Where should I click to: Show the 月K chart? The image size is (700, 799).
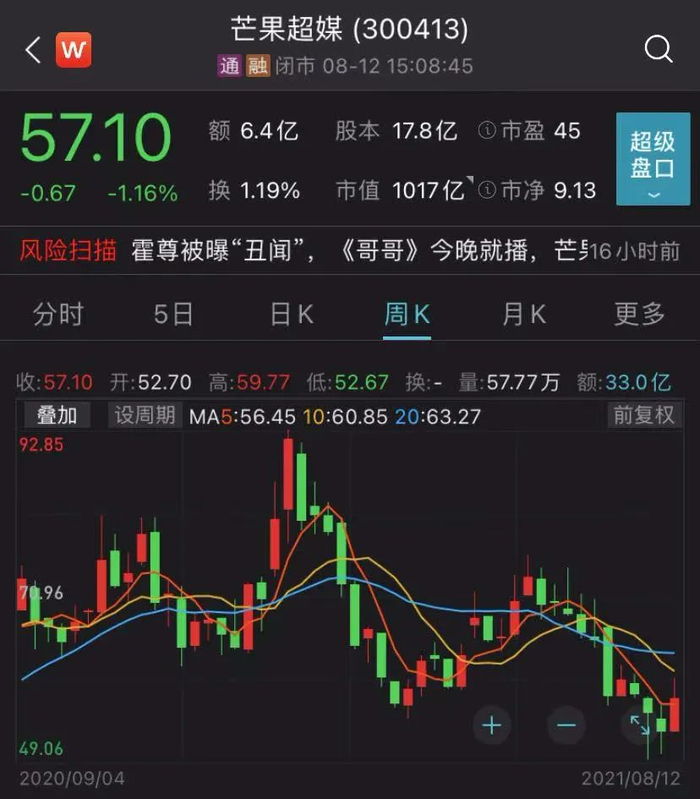(524, 314)
